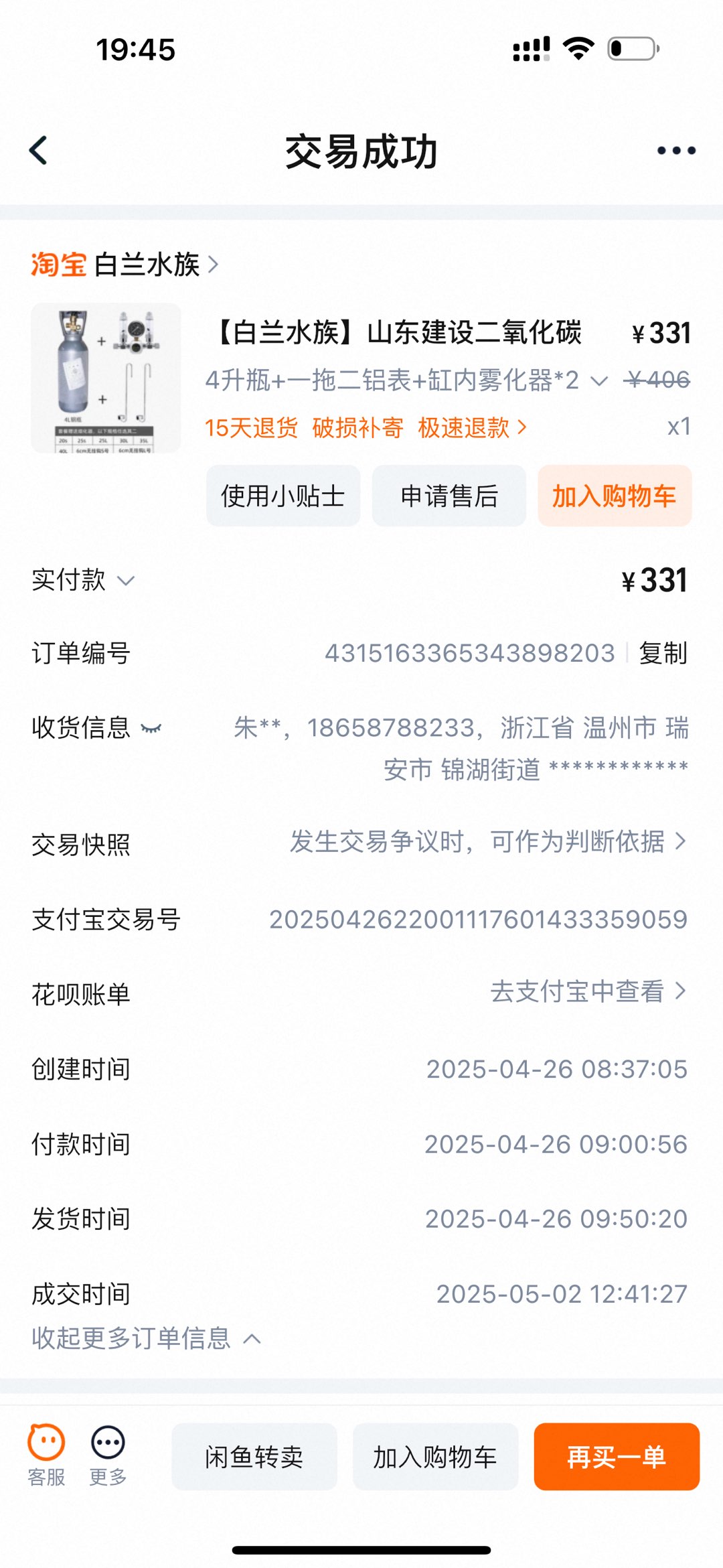Contact 客服 customer service
The height and width of the screenshot is (1568, 723).
[x=46, y=1455]
